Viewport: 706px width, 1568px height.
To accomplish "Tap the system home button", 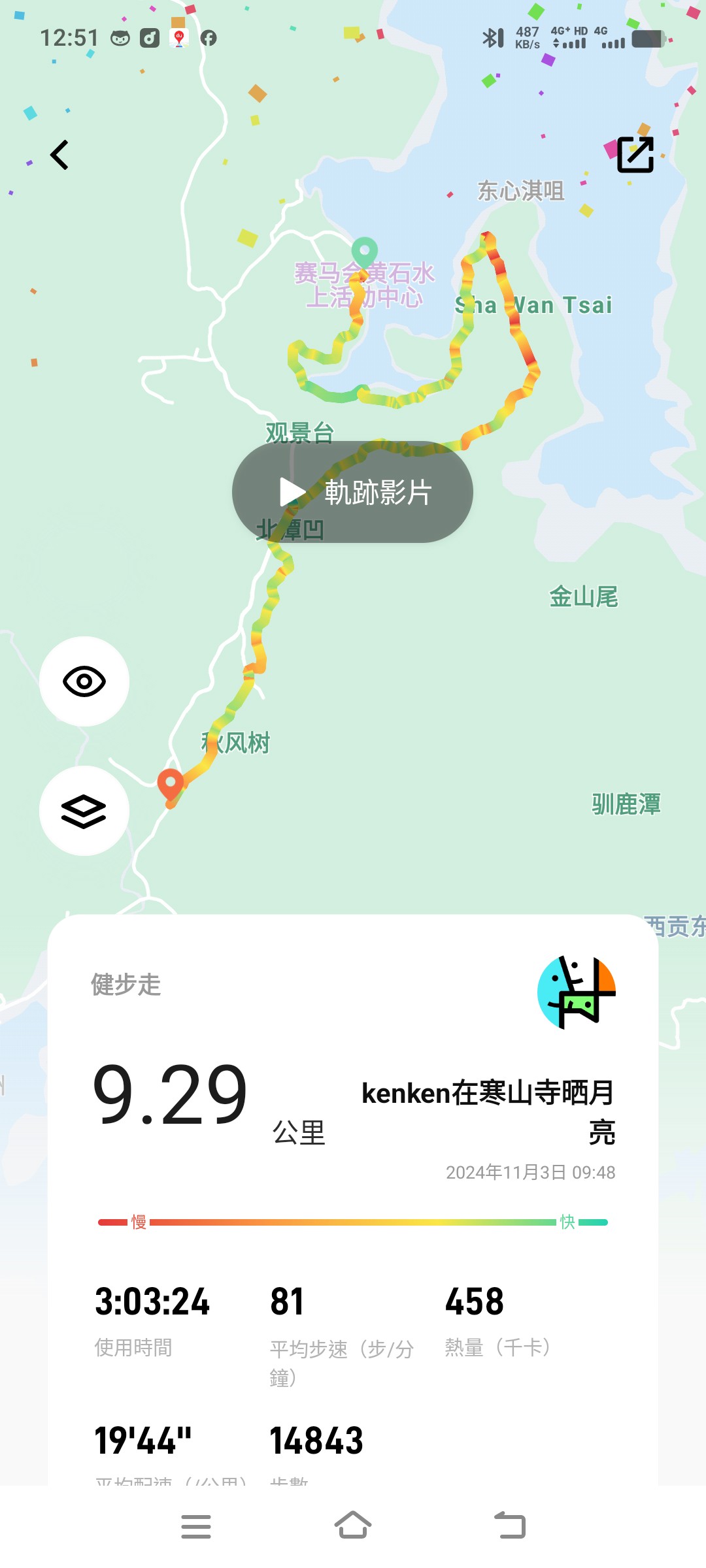I will pyautogui.click(x=353, y=1526).
